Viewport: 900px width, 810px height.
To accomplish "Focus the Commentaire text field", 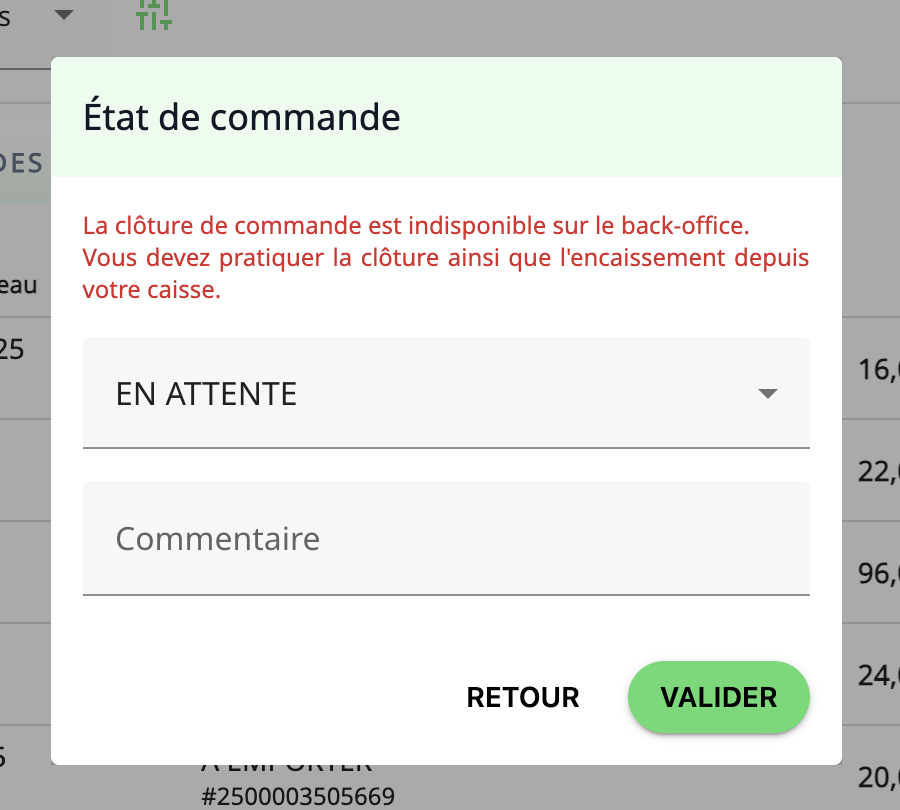I will (445, 539).
